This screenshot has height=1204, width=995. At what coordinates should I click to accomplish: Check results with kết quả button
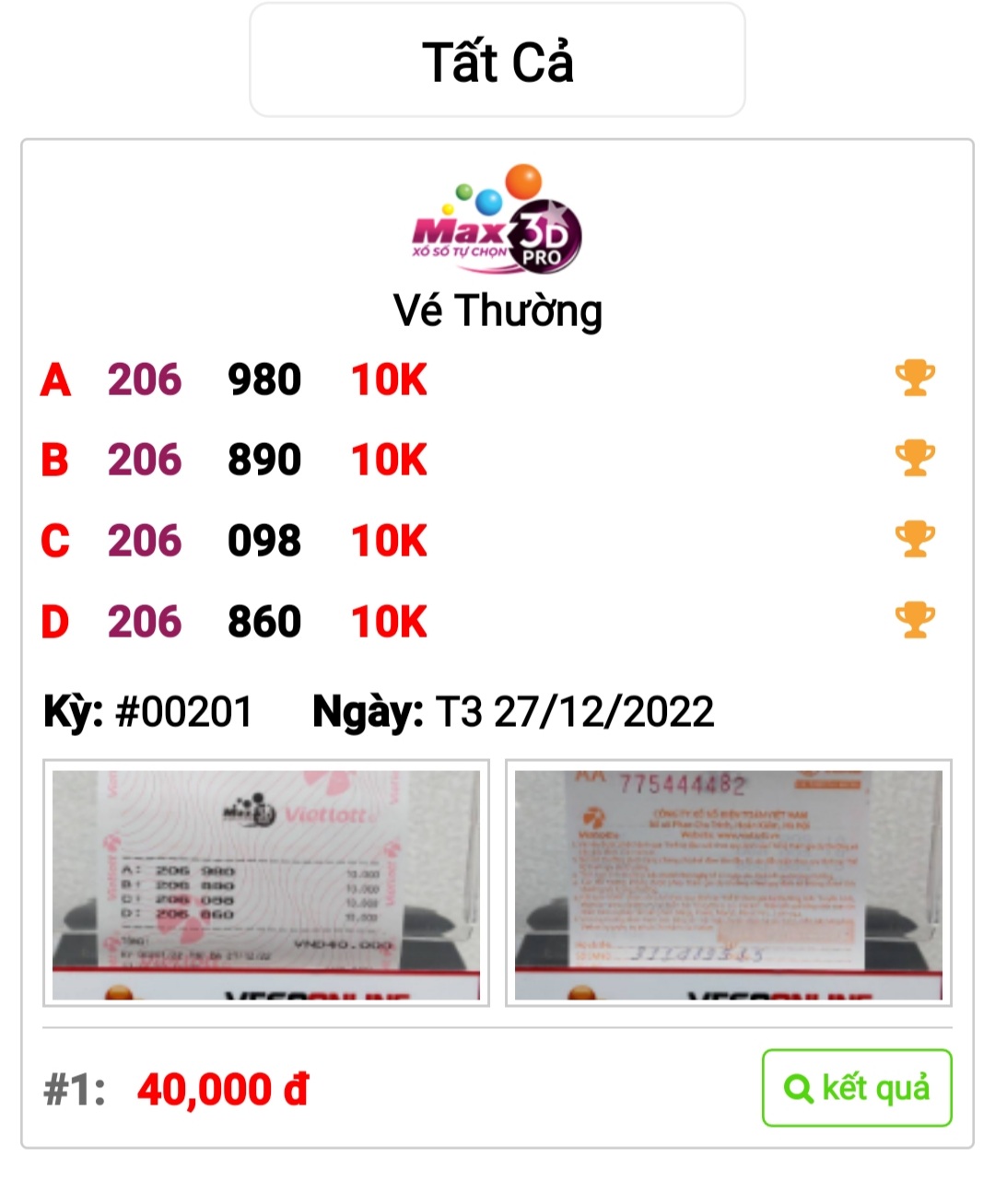point(856,1088)
